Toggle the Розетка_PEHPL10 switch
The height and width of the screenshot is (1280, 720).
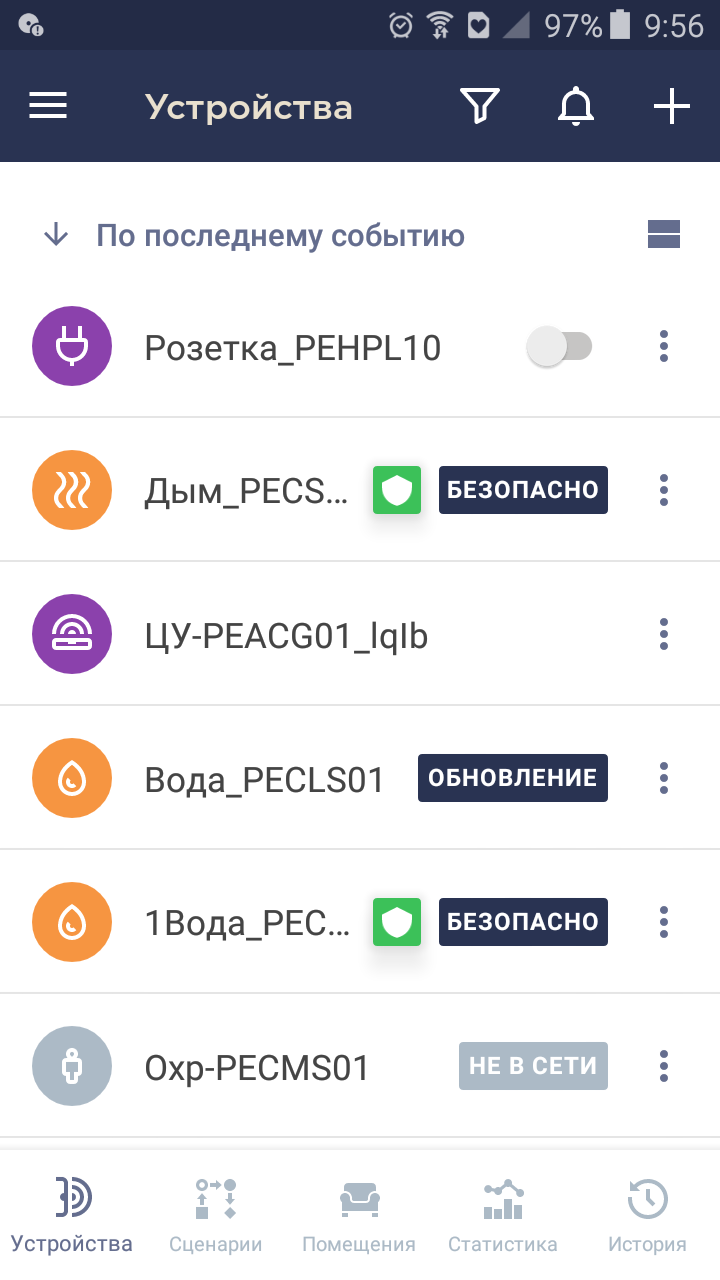[560, 347]
